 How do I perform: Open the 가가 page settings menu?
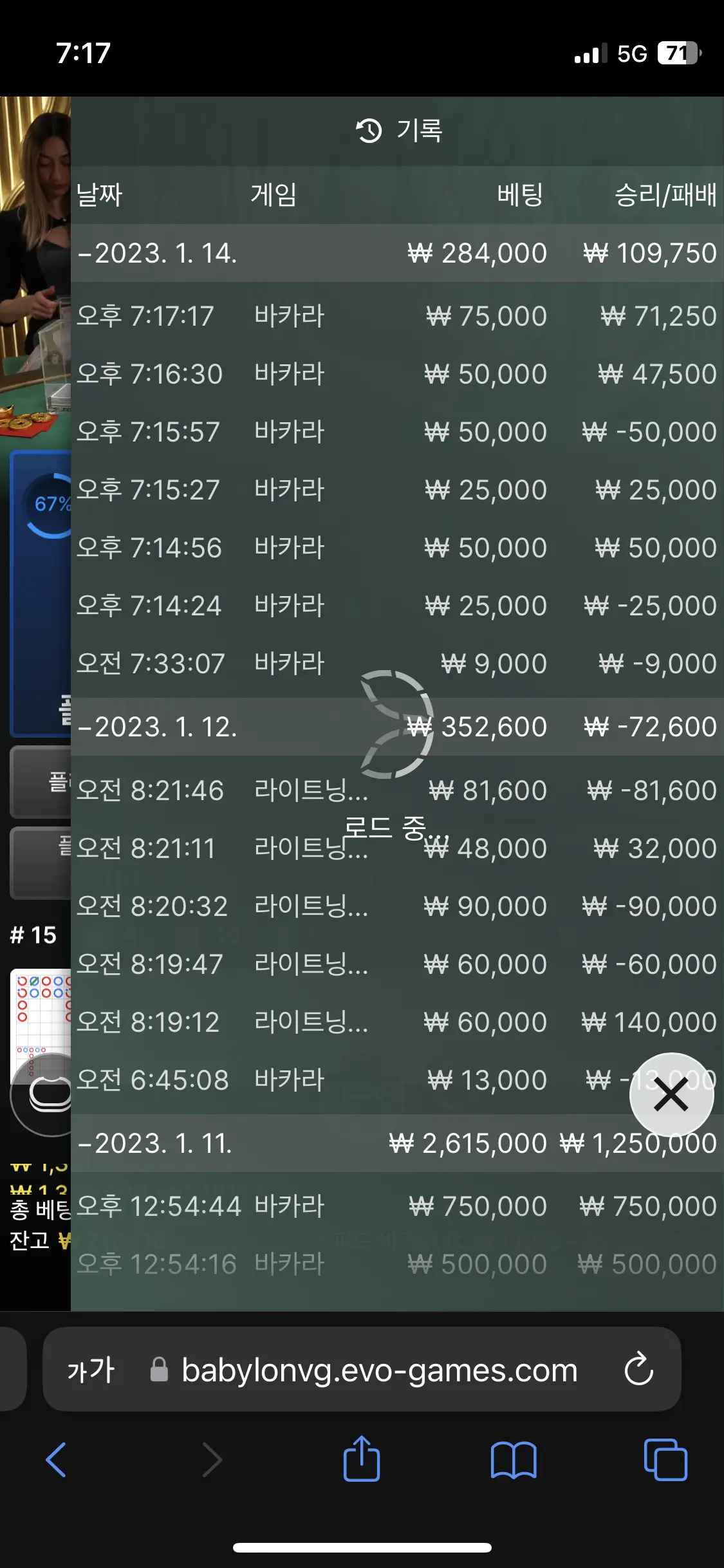pyautogui.click(x=91, y=1370)
